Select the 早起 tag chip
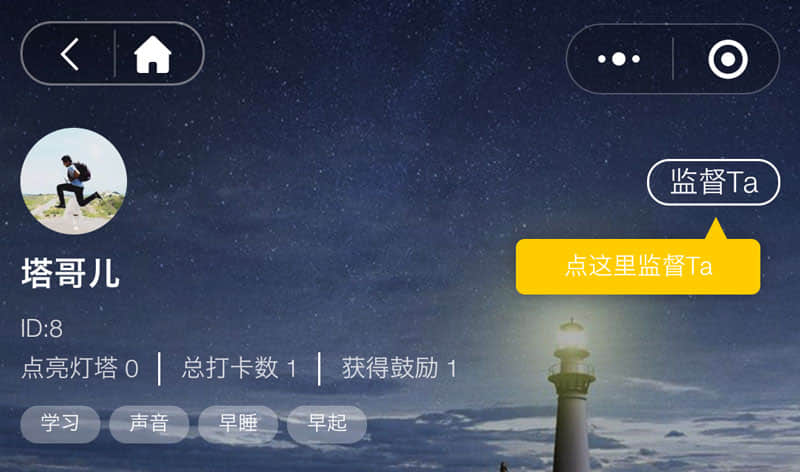This screenshot has height=472, width=800. click(327, 424)
